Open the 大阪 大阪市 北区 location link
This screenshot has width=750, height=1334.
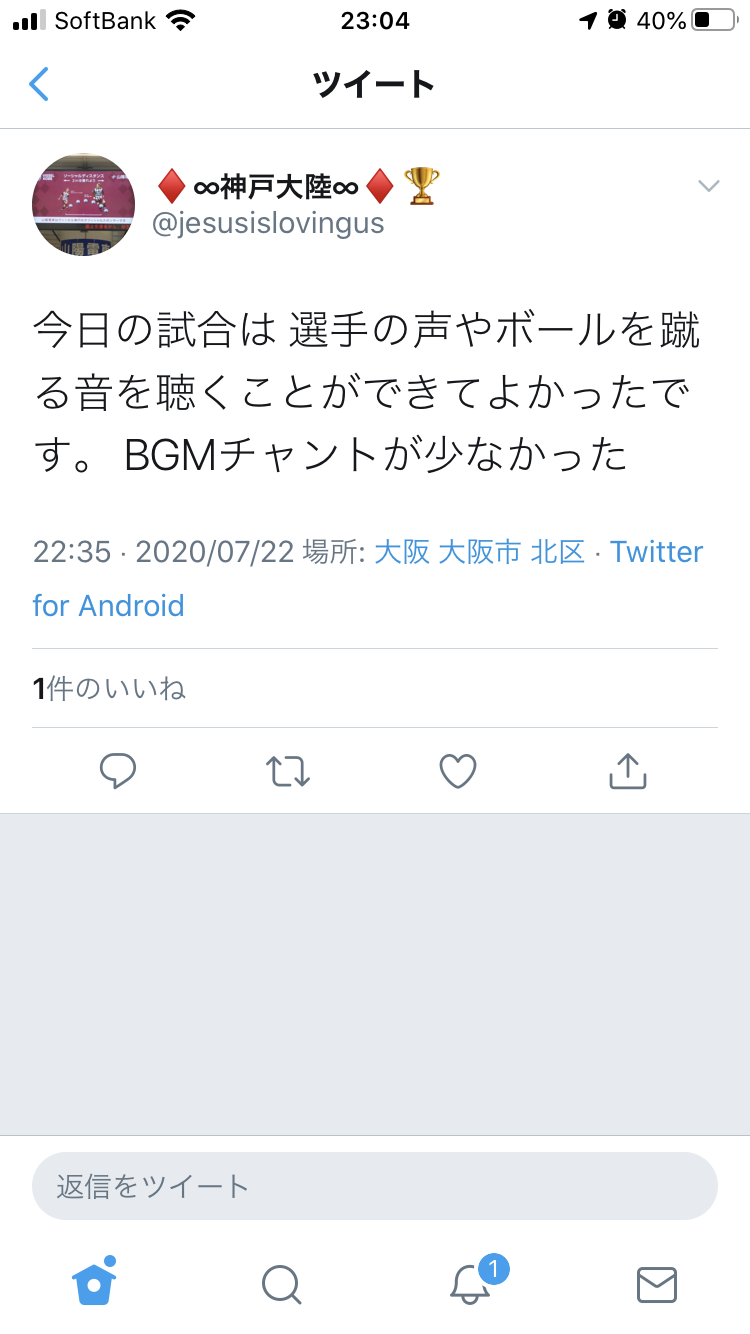pyautogui.click(x=479, y=552)
